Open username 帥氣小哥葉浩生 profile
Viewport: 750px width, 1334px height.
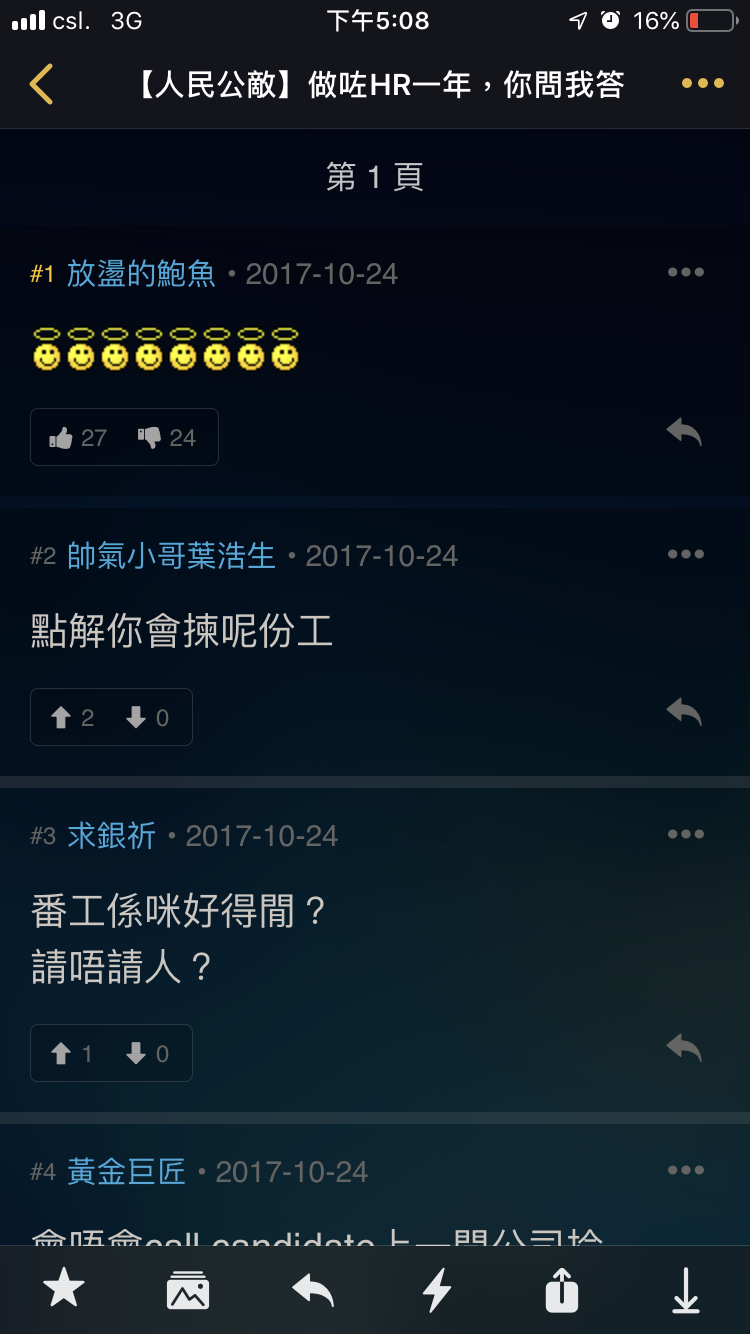[x=171, y=556]
